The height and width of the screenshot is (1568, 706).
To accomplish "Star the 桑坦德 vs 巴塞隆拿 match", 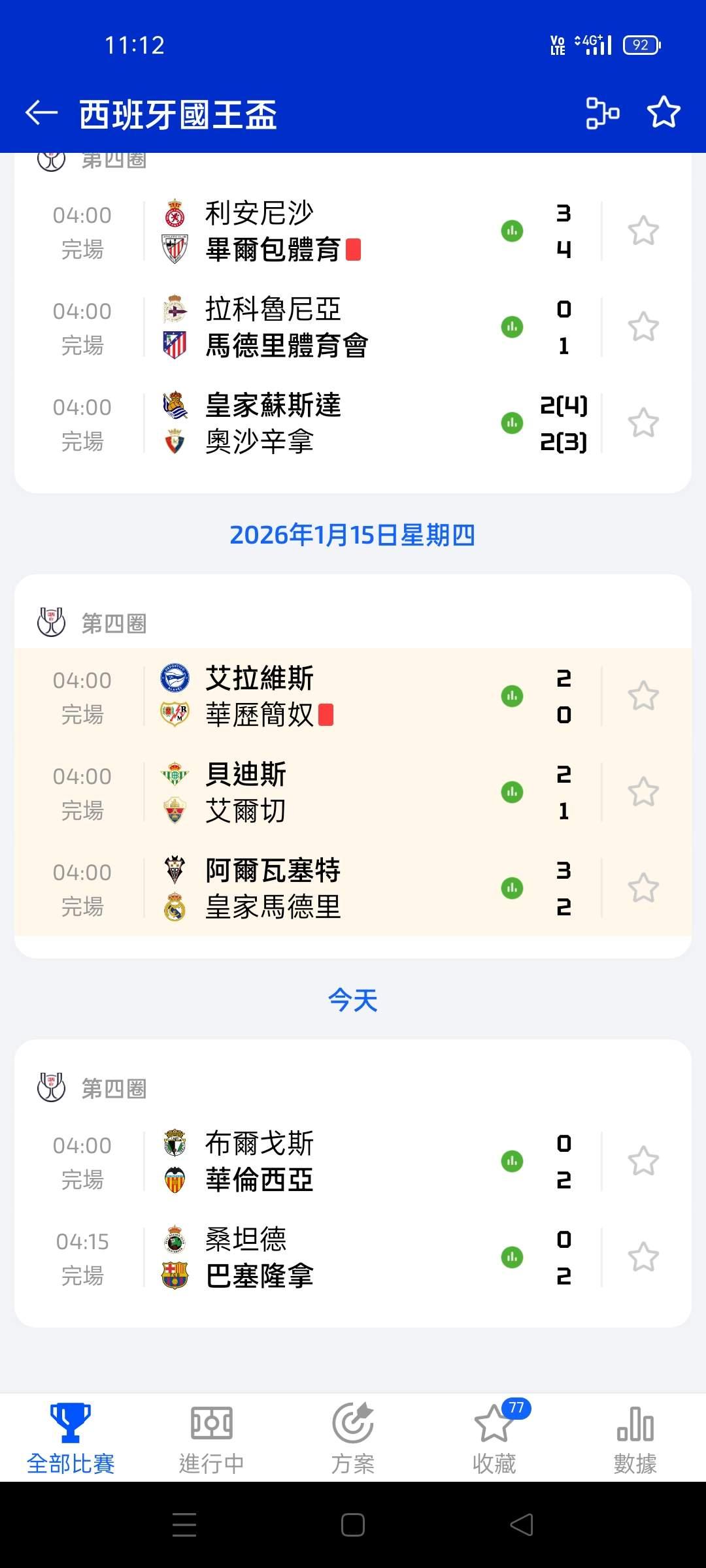I will [x=643, y=1258].
